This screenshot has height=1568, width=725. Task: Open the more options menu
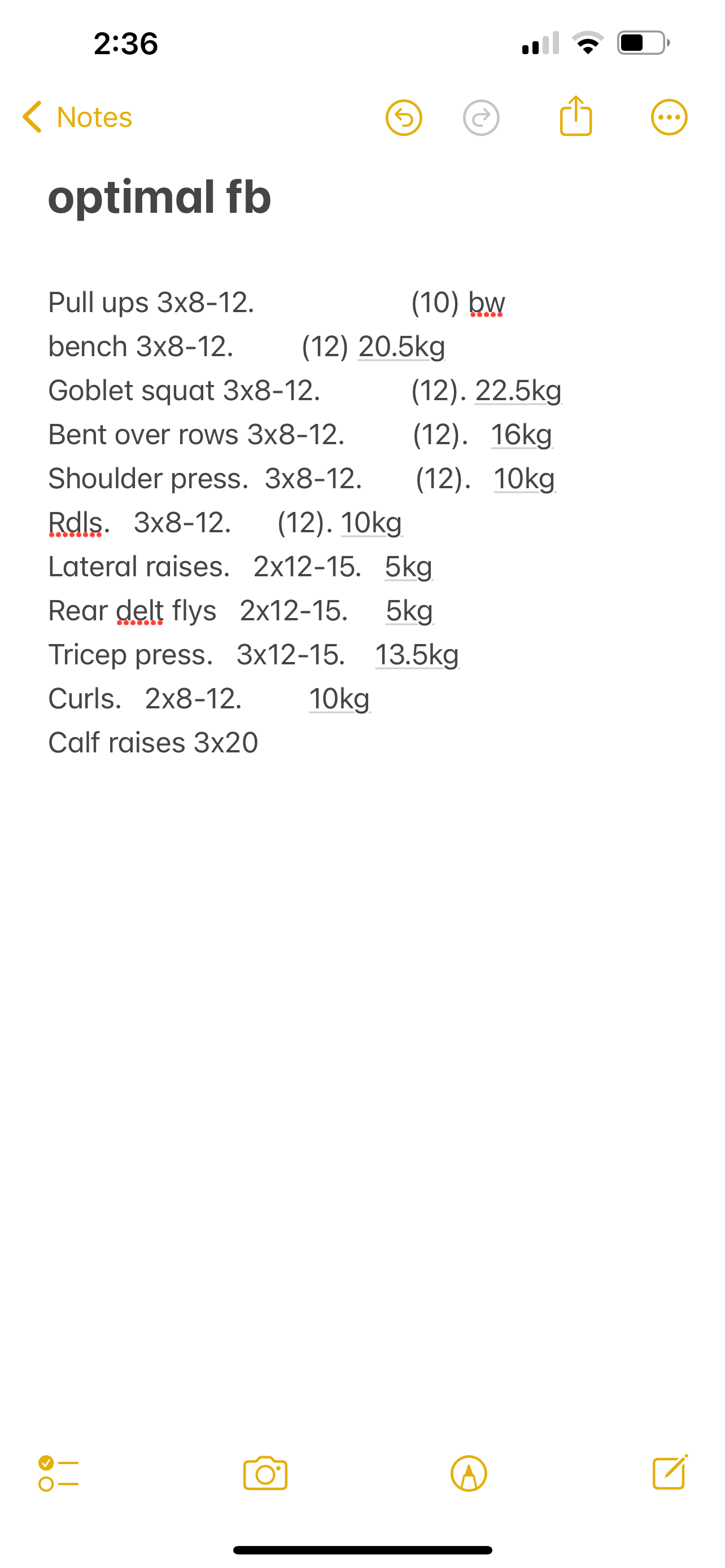click(x=669, y=117)
